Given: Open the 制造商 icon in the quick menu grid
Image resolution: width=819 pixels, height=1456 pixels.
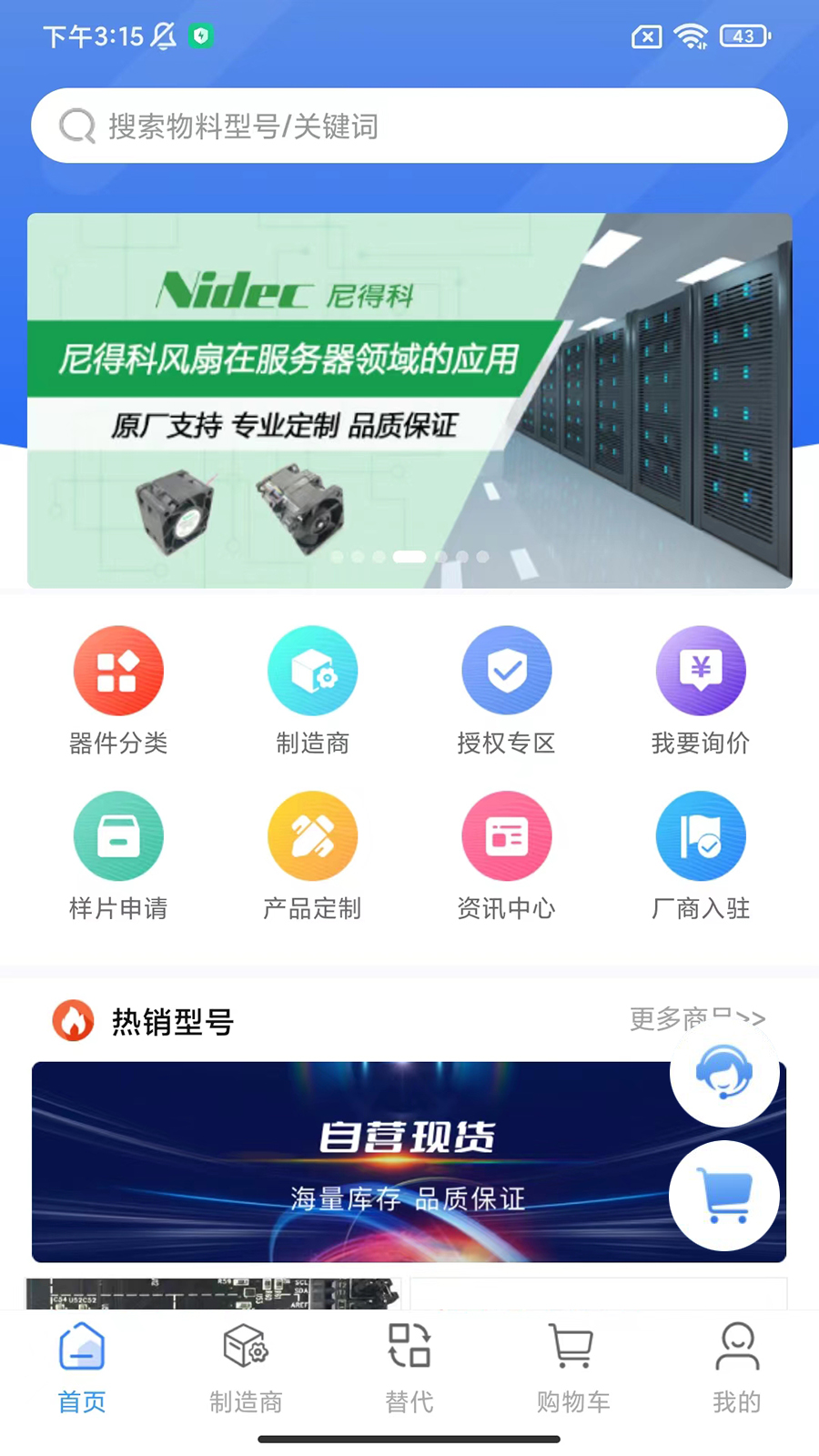Looking at the screenshot, I should (x=312, y=671).
